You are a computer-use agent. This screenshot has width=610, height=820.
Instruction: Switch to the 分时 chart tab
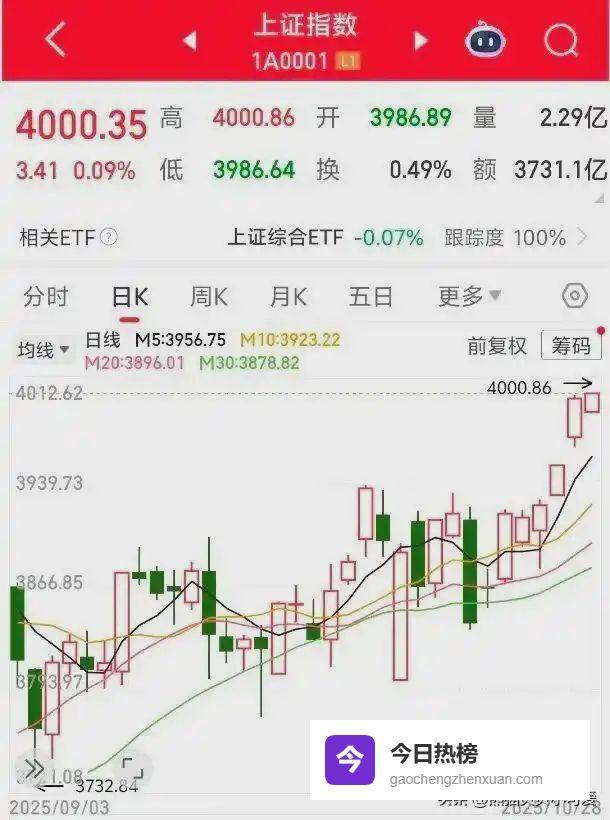point(46,297)
